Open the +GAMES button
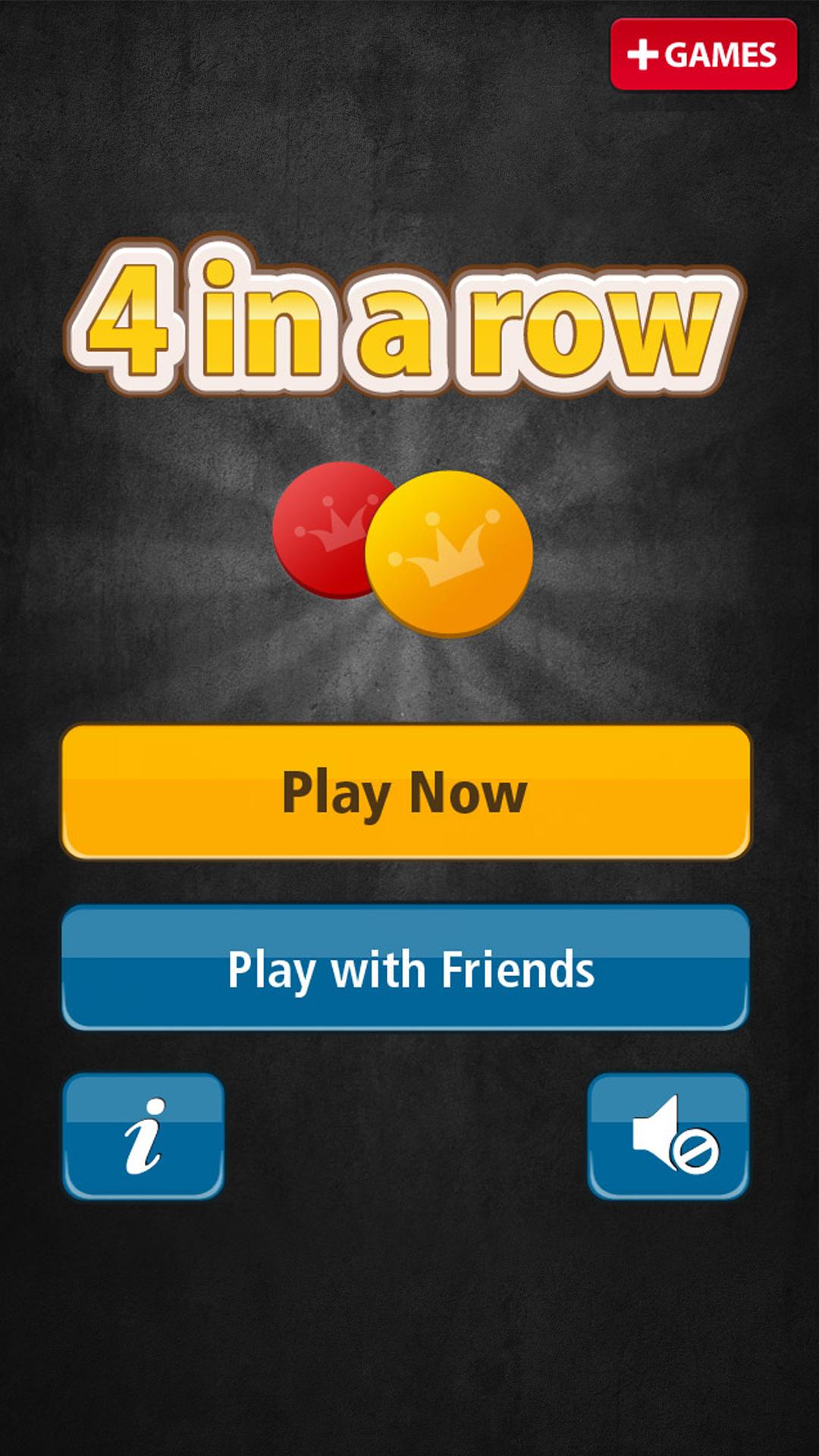Screen dimensions: 819x1456 pos(703,55)
